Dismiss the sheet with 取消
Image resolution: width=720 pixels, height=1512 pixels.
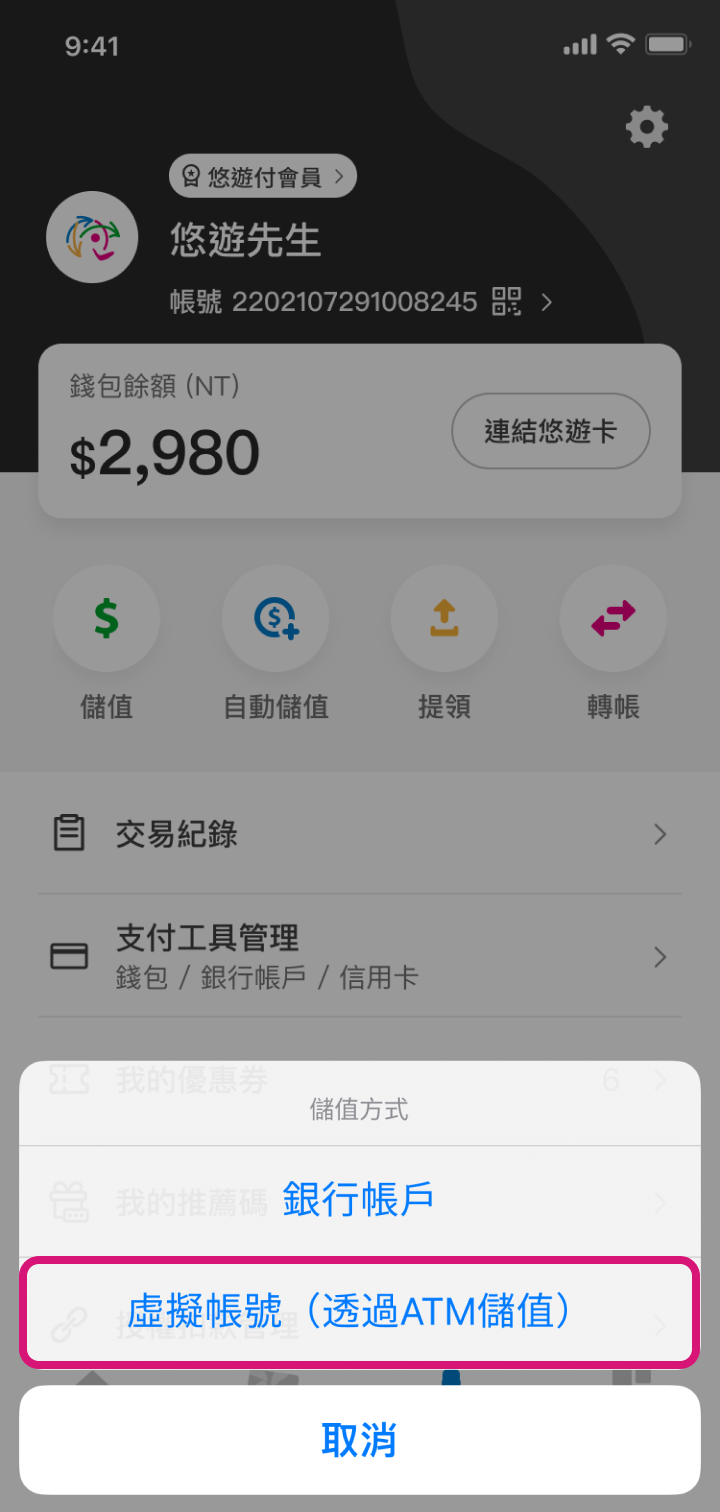pos(359,1440)
